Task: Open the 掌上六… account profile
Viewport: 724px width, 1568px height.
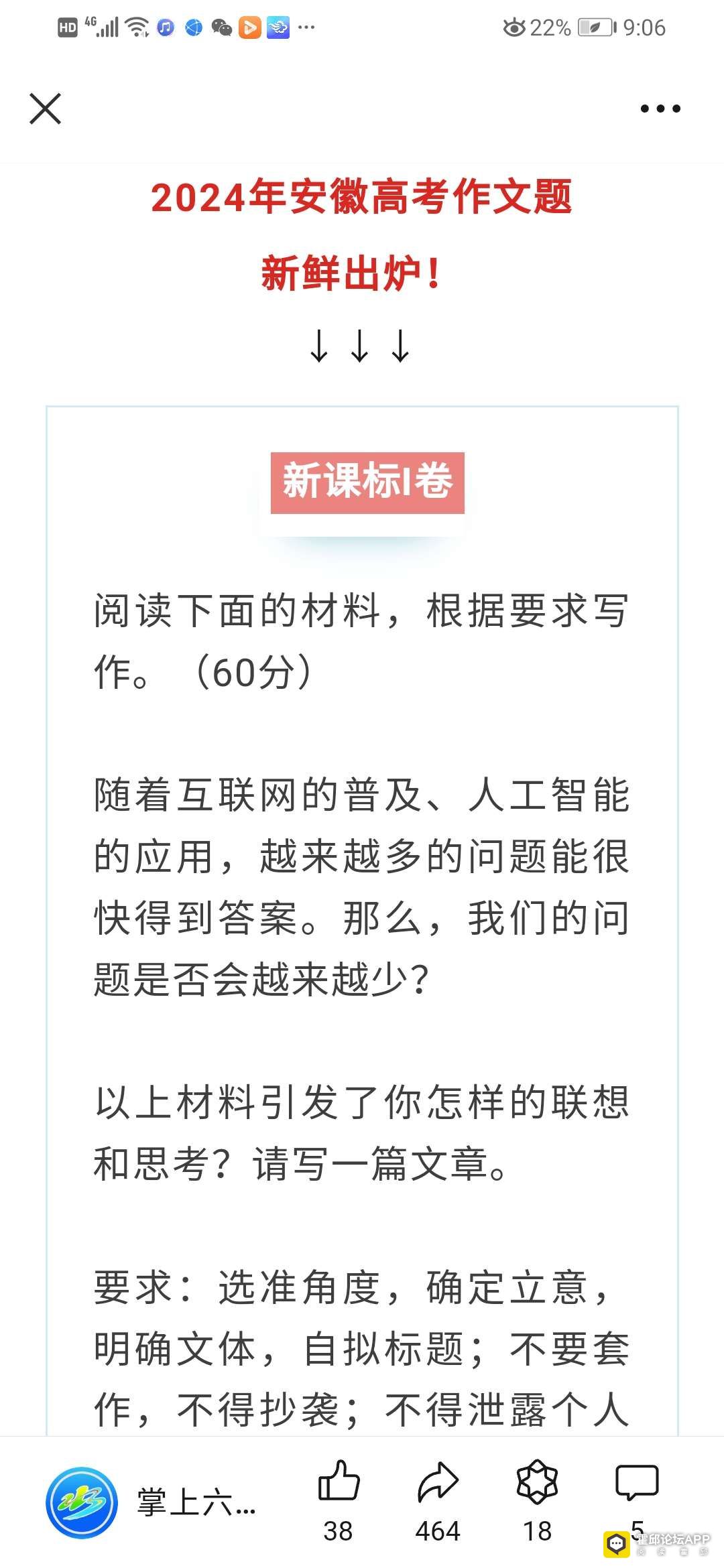Action: 151,1503
